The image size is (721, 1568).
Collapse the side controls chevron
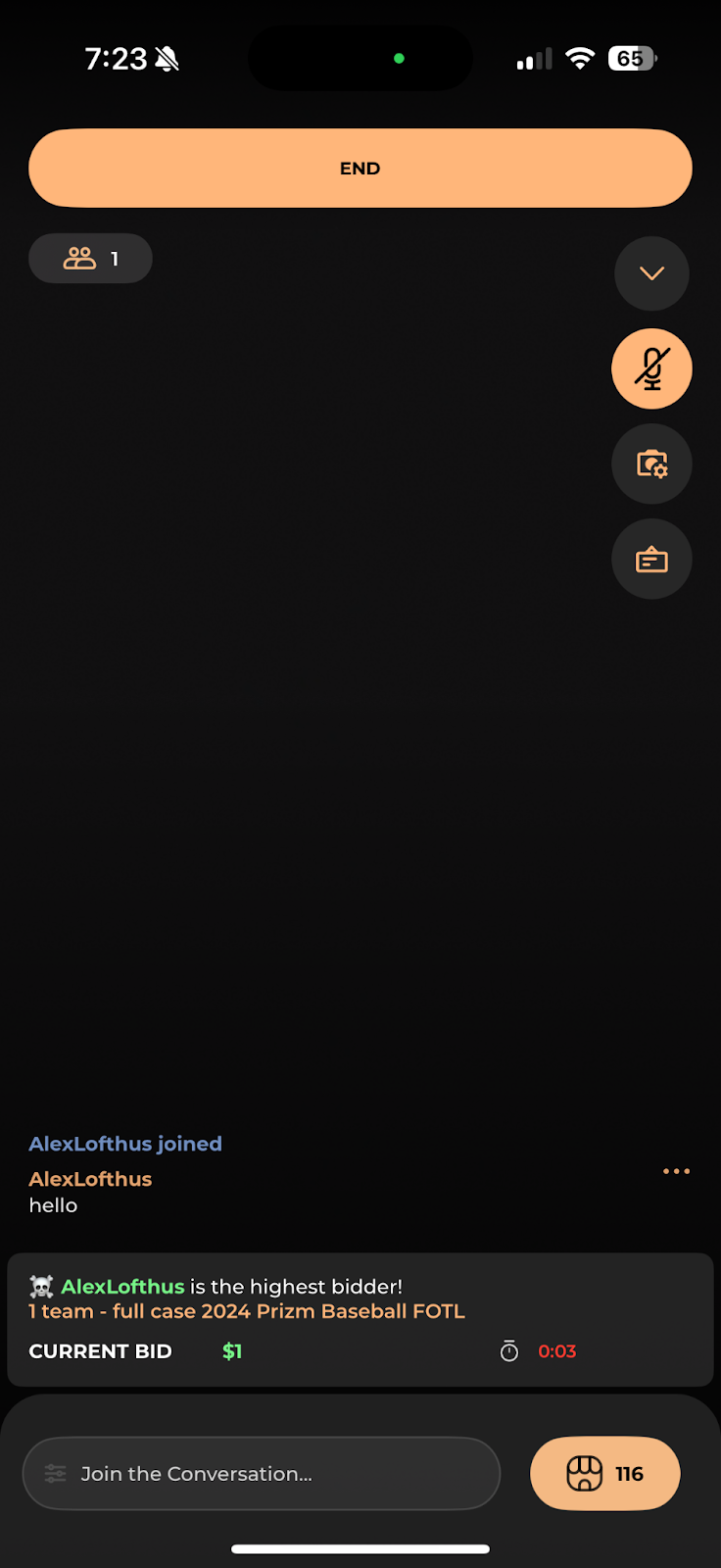651,273
